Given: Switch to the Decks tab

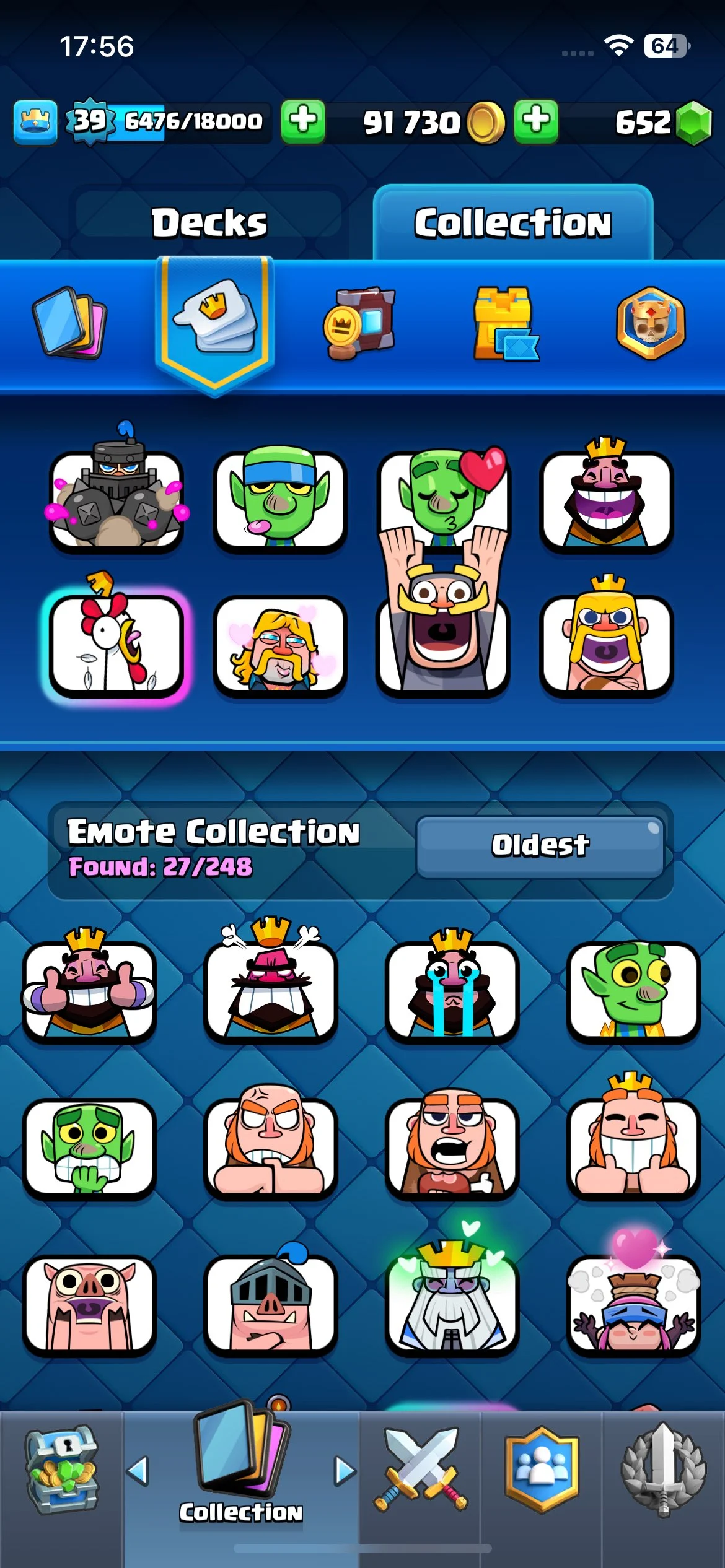Looking at the screenshot, I should click(209, 223).
